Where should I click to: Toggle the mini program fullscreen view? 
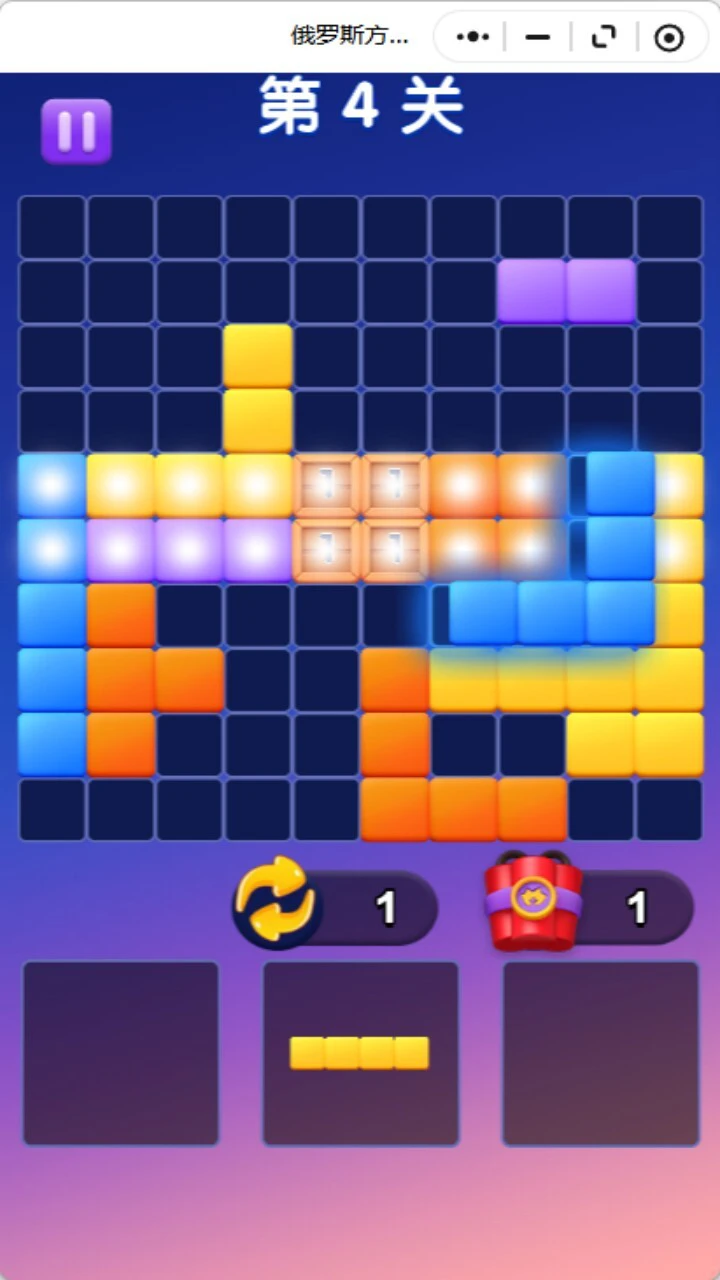point(603,37)
